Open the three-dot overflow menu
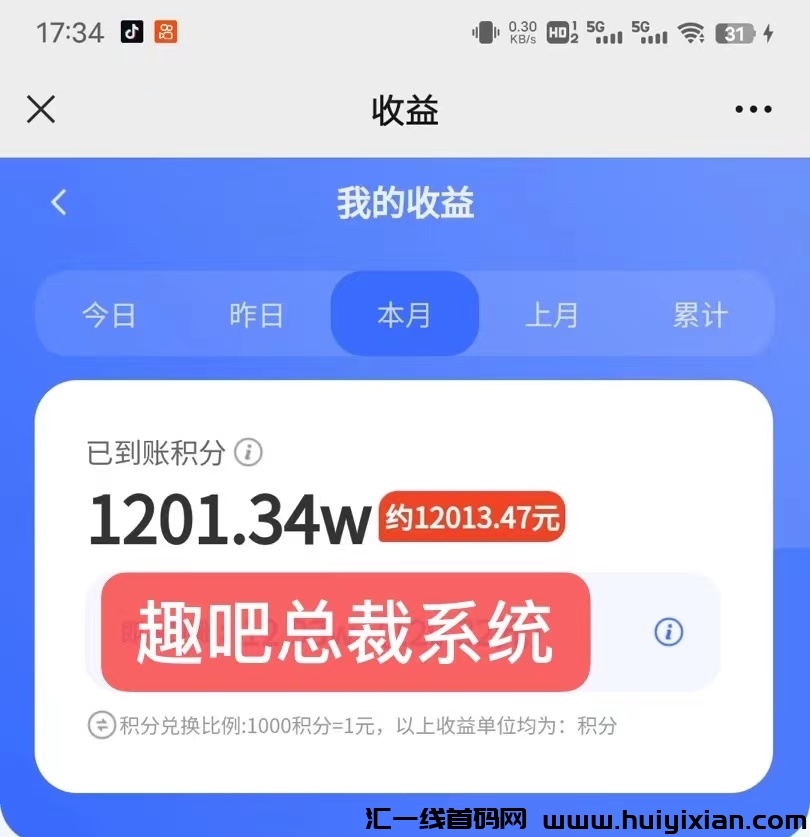 pyautogui.click(x=752, y=110)
